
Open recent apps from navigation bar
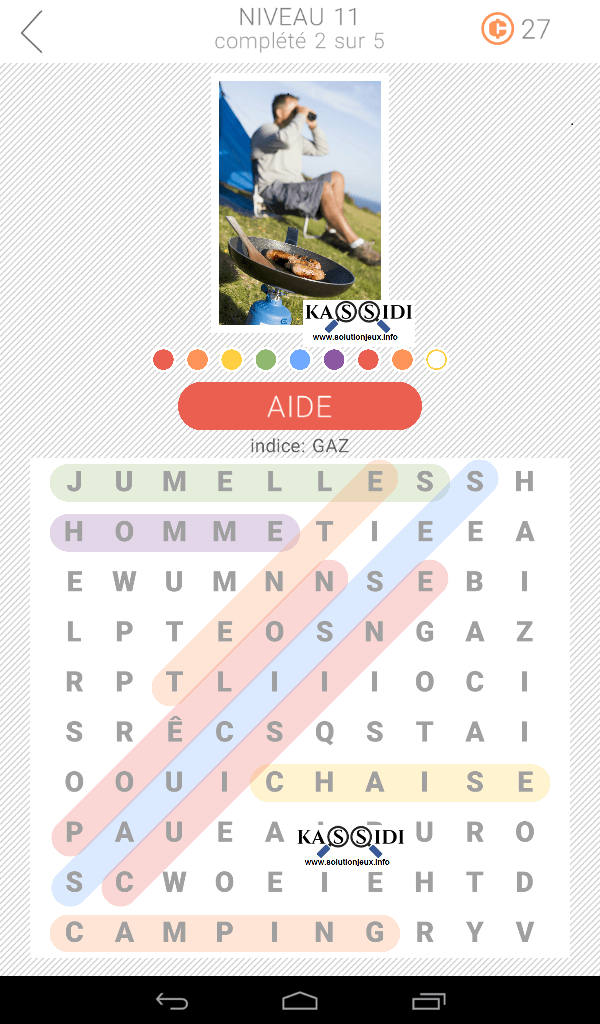429,1000
